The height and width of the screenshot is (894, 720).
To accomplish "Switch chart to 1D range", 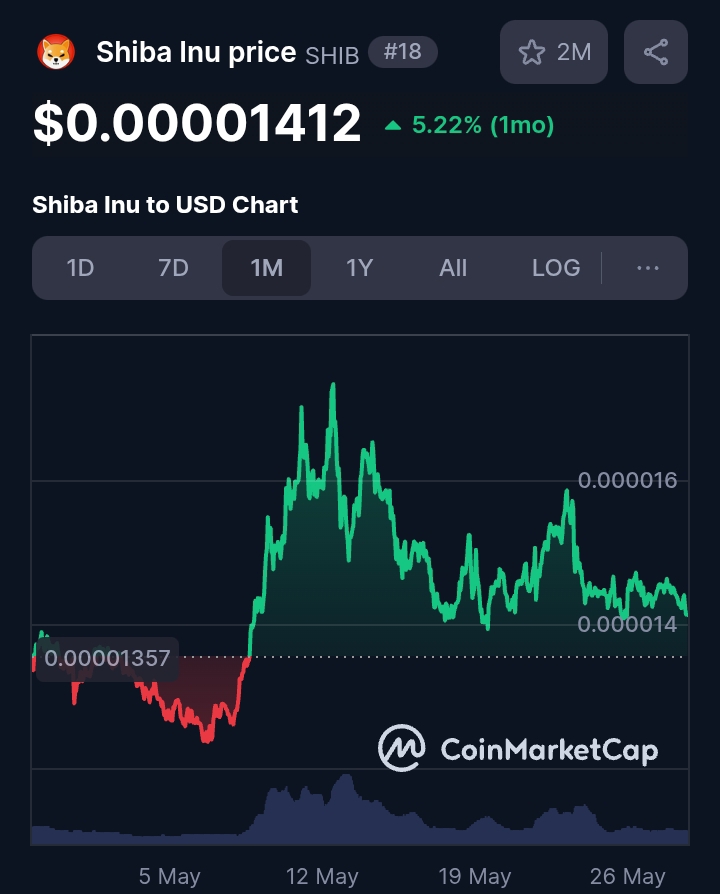I will pos(80,268).
